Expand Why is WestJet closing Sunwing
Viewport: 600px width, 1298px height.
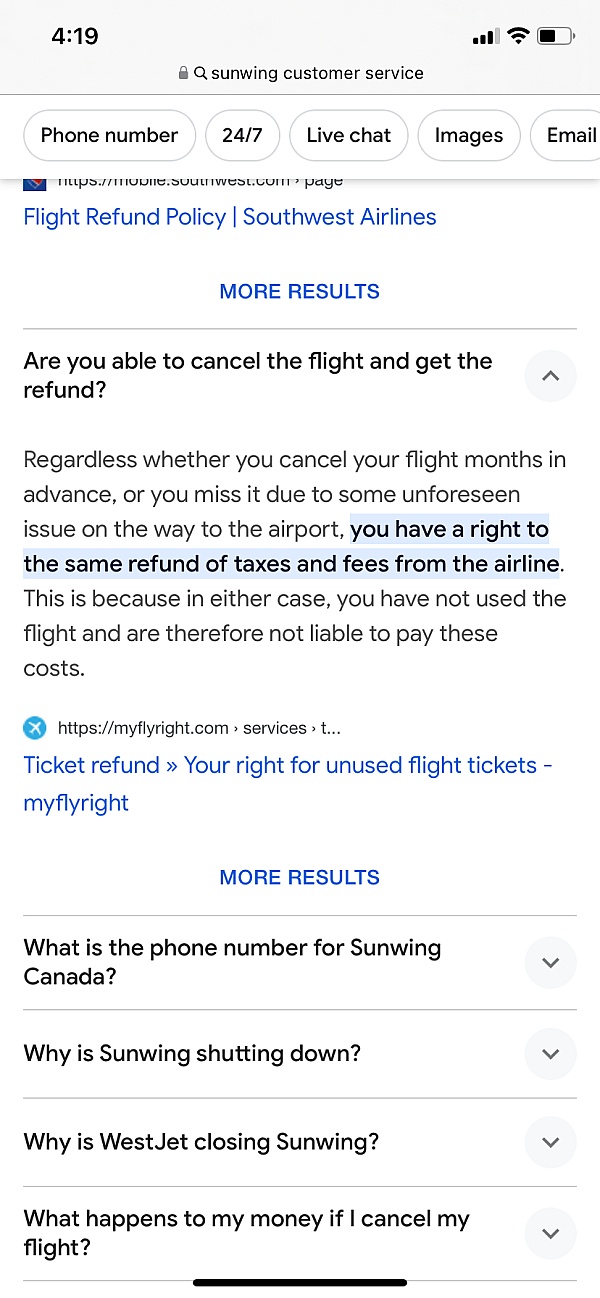click(300, 1142)
